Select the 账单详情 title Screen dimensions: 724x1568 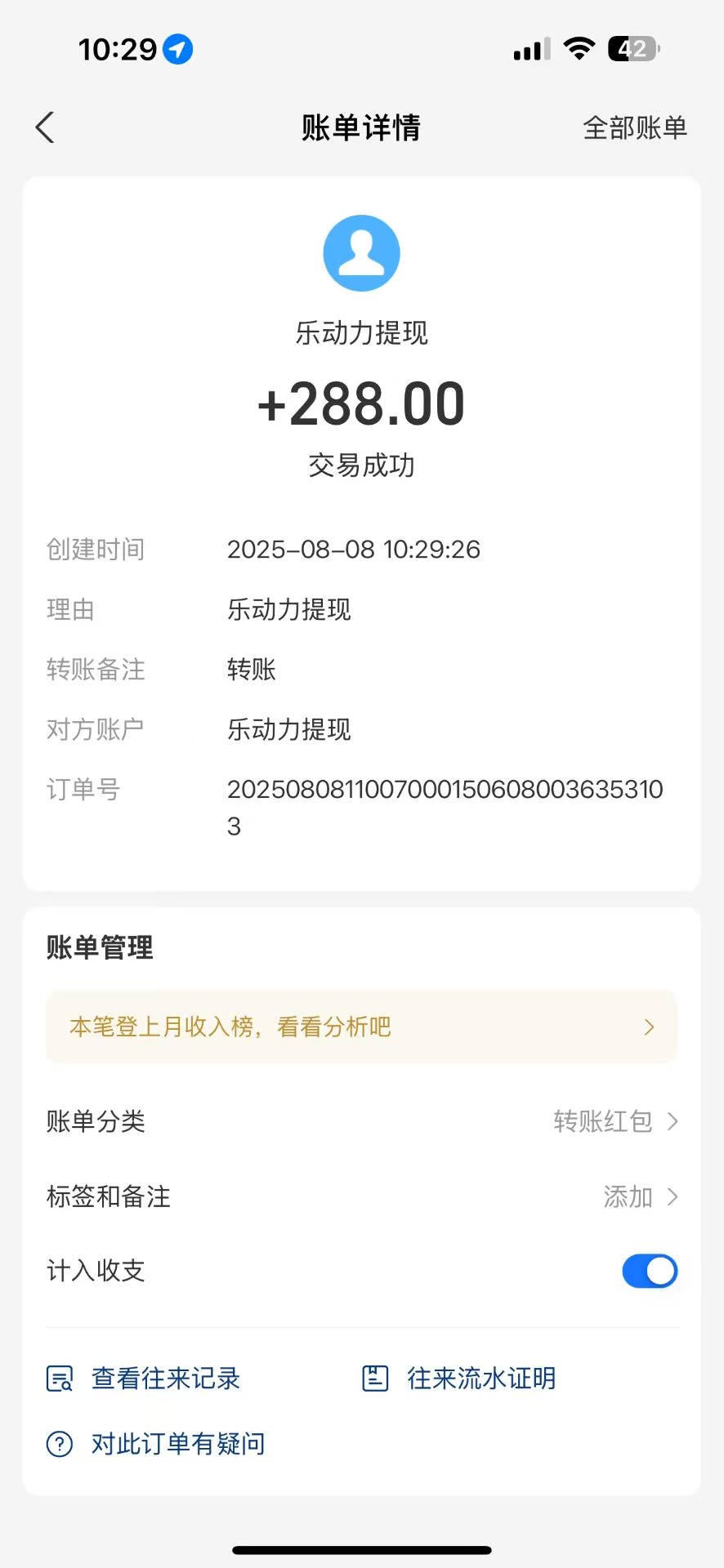(x=360, y=127)
